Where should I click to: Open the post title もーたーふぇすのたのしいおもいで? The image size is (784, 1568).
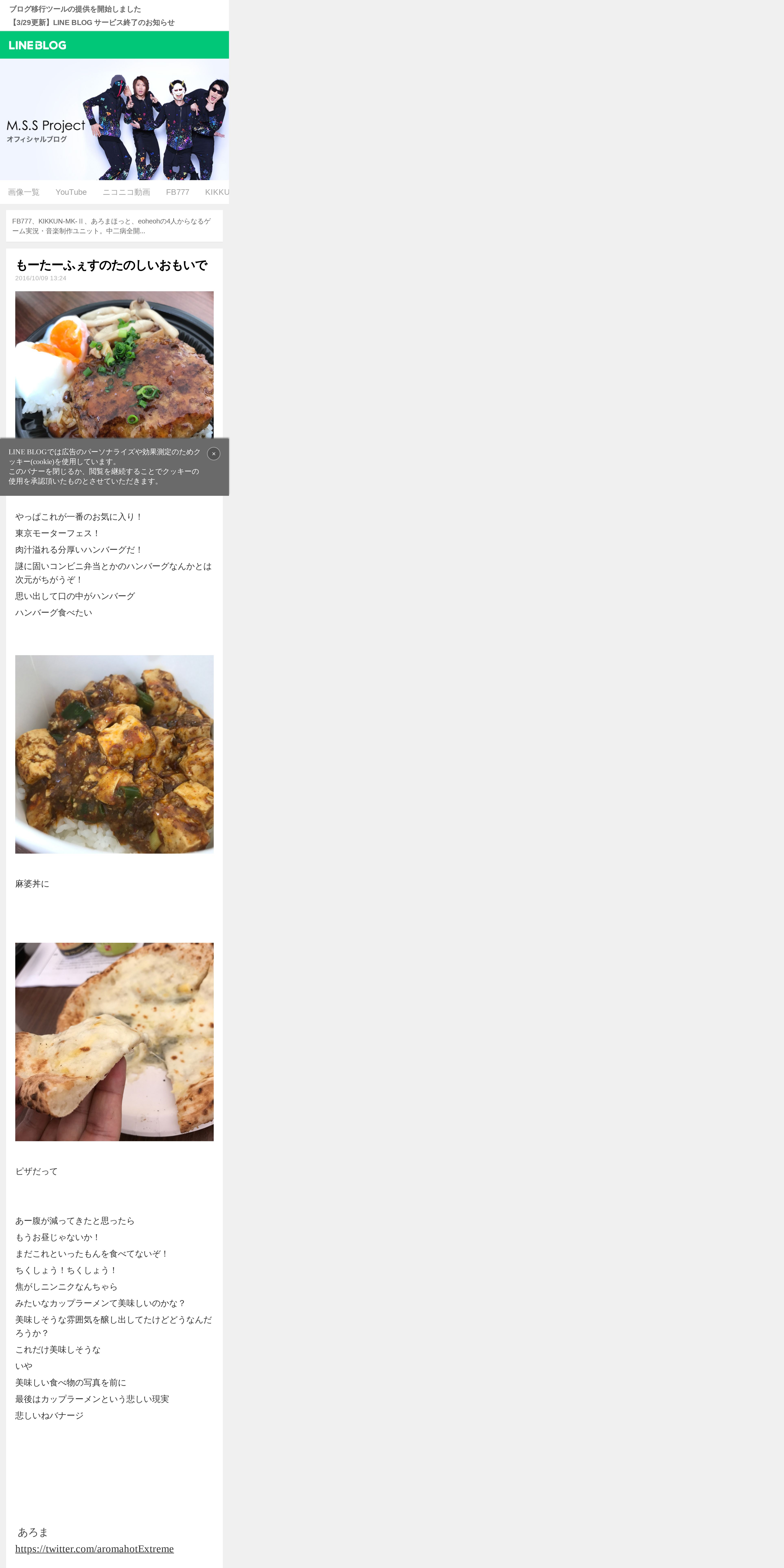click(111, 265)
